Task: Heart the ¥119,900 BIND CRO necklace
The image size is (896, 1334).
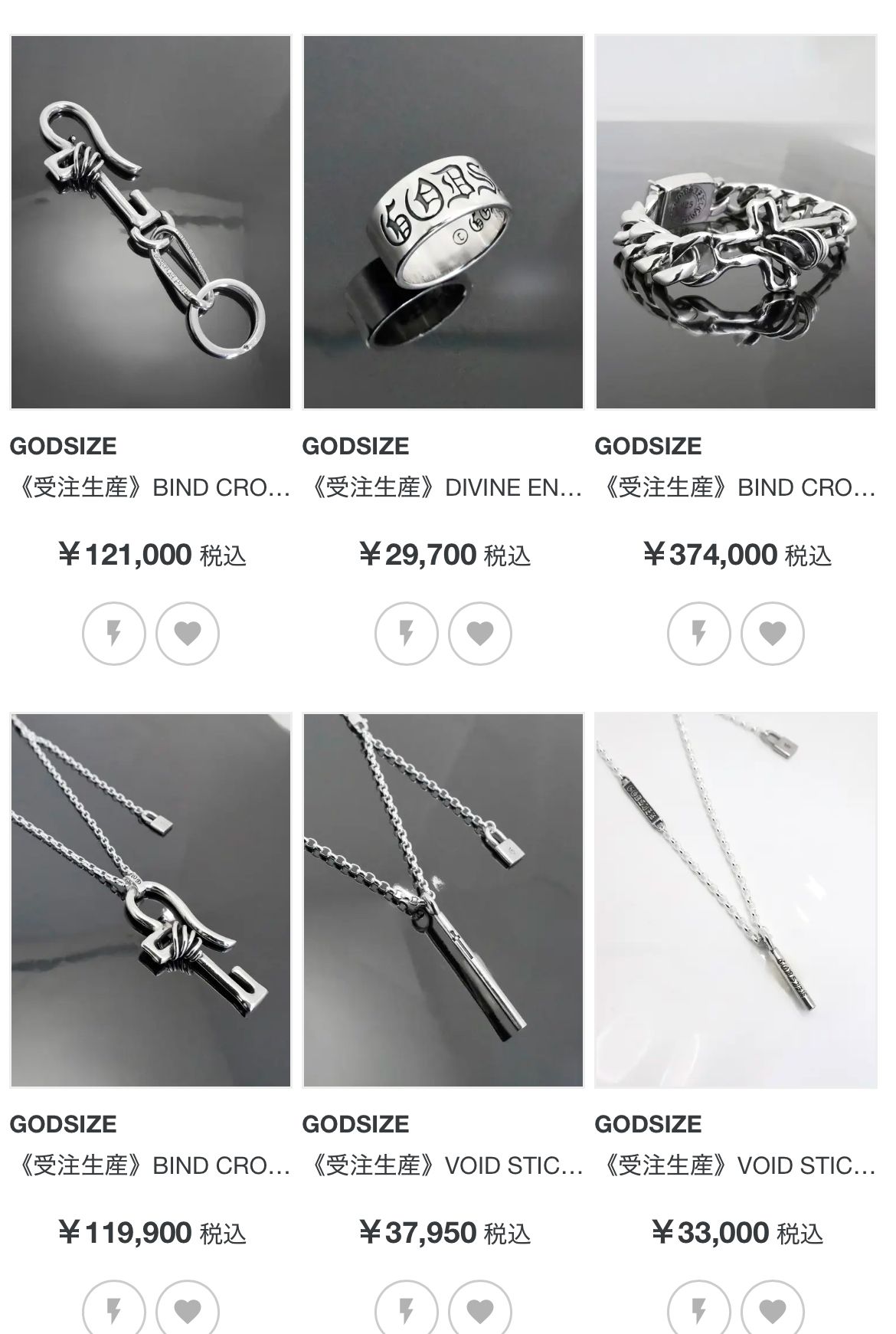Action: tap(188, 1310)
